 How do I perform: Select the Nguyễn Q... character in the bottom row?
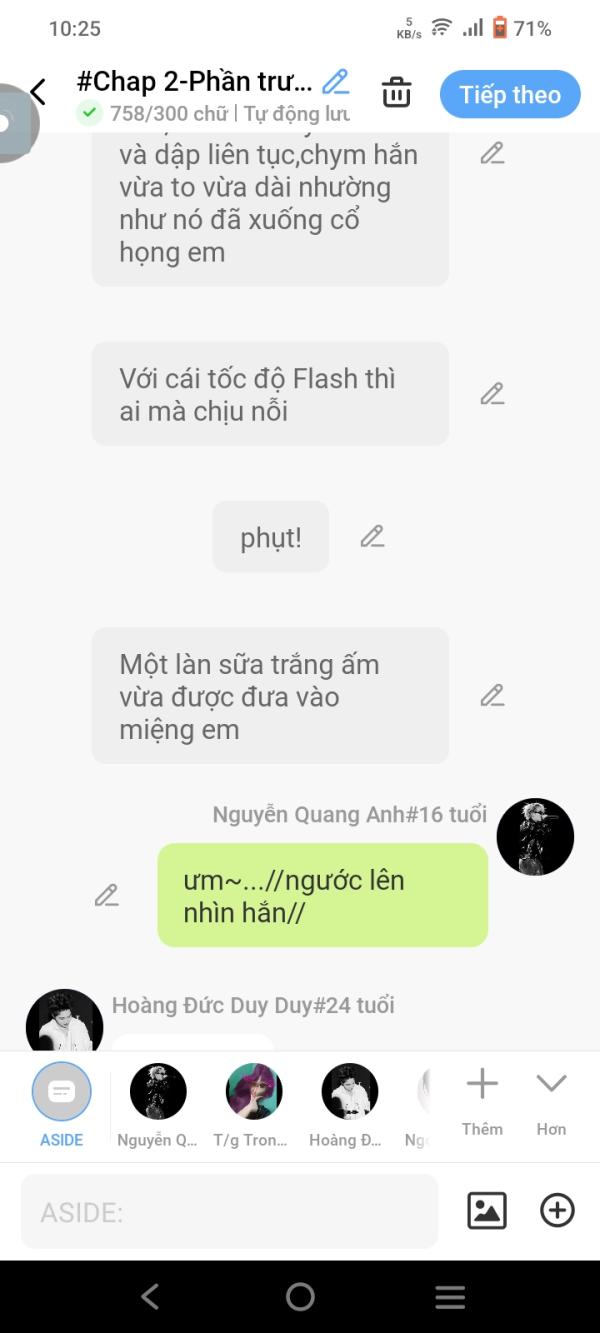pyautogui.click(x=158, y=1105)
